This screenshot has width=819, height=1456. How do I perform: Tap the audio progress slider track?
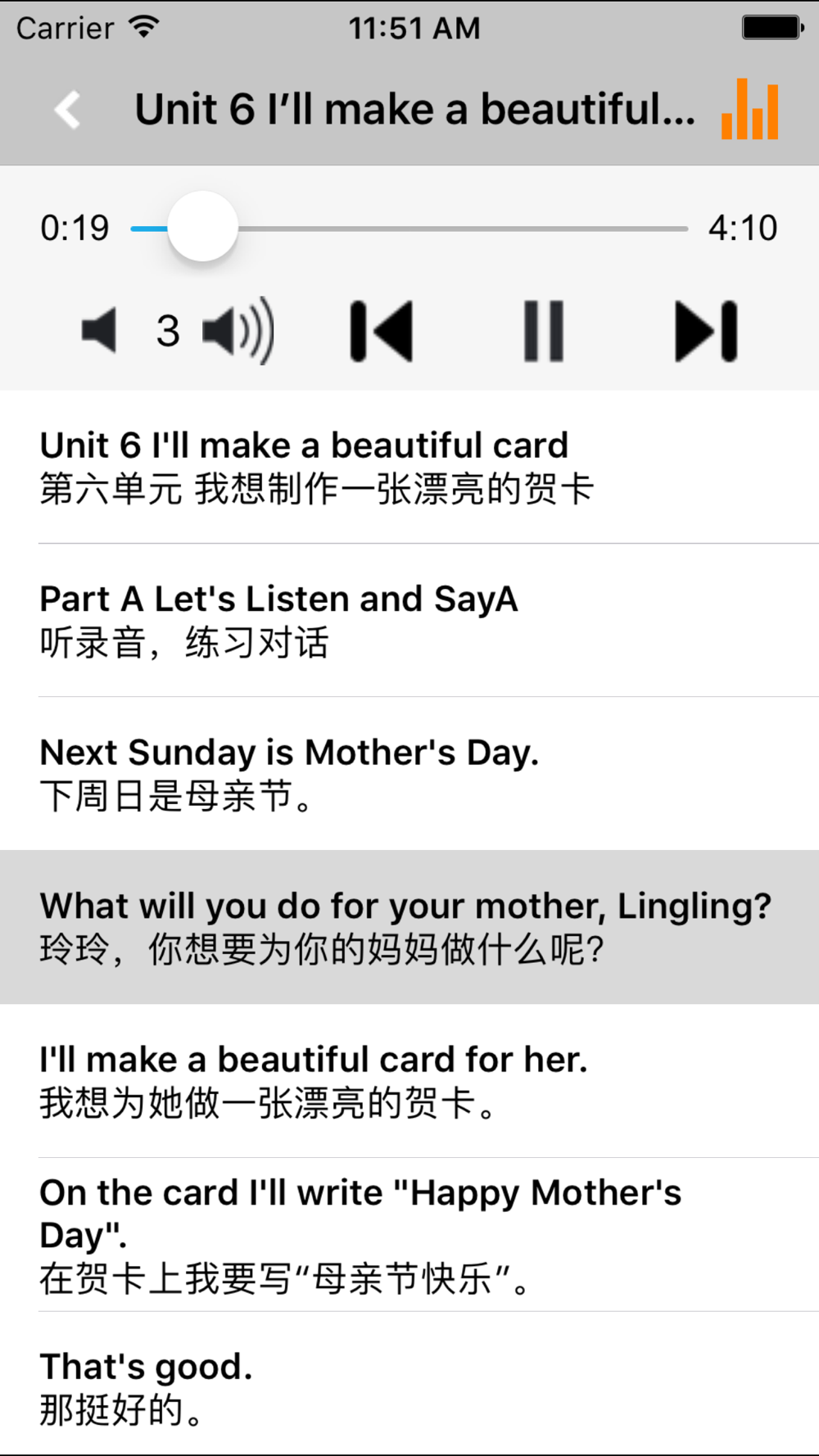tap(409, 228)
